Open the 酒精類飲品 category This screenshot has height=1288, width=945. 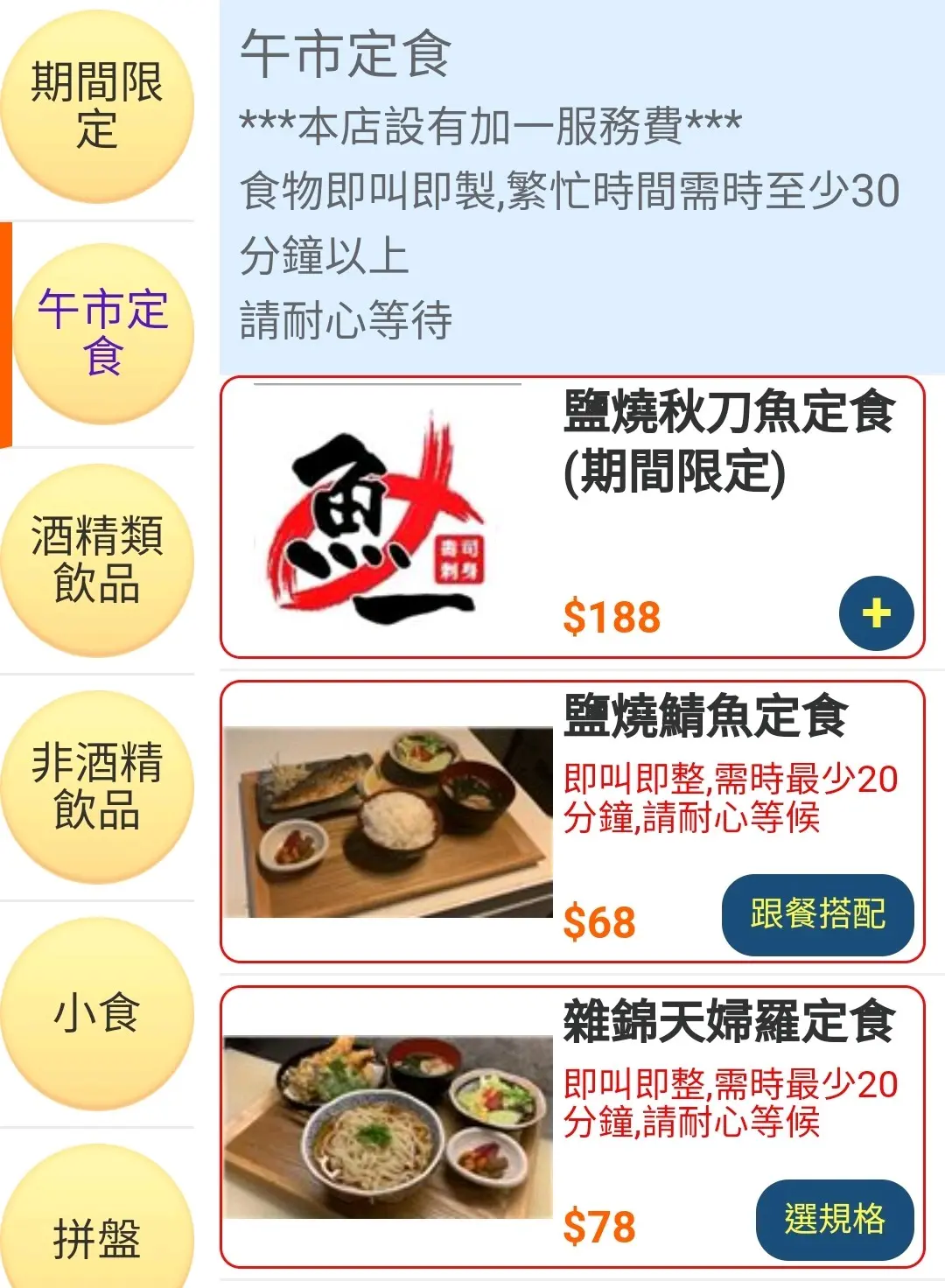click(x=97, y=560)
